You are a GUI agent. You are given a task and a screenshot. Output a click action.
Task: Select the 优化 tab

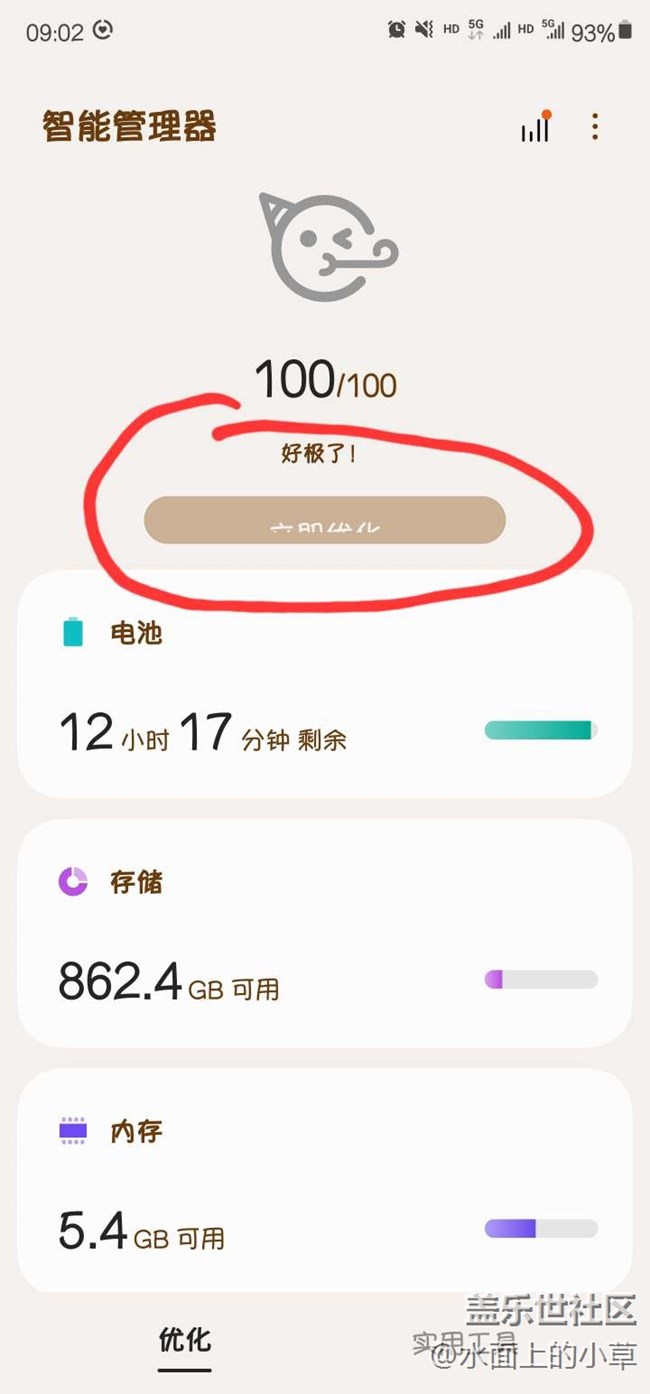tap(185, 1342)
